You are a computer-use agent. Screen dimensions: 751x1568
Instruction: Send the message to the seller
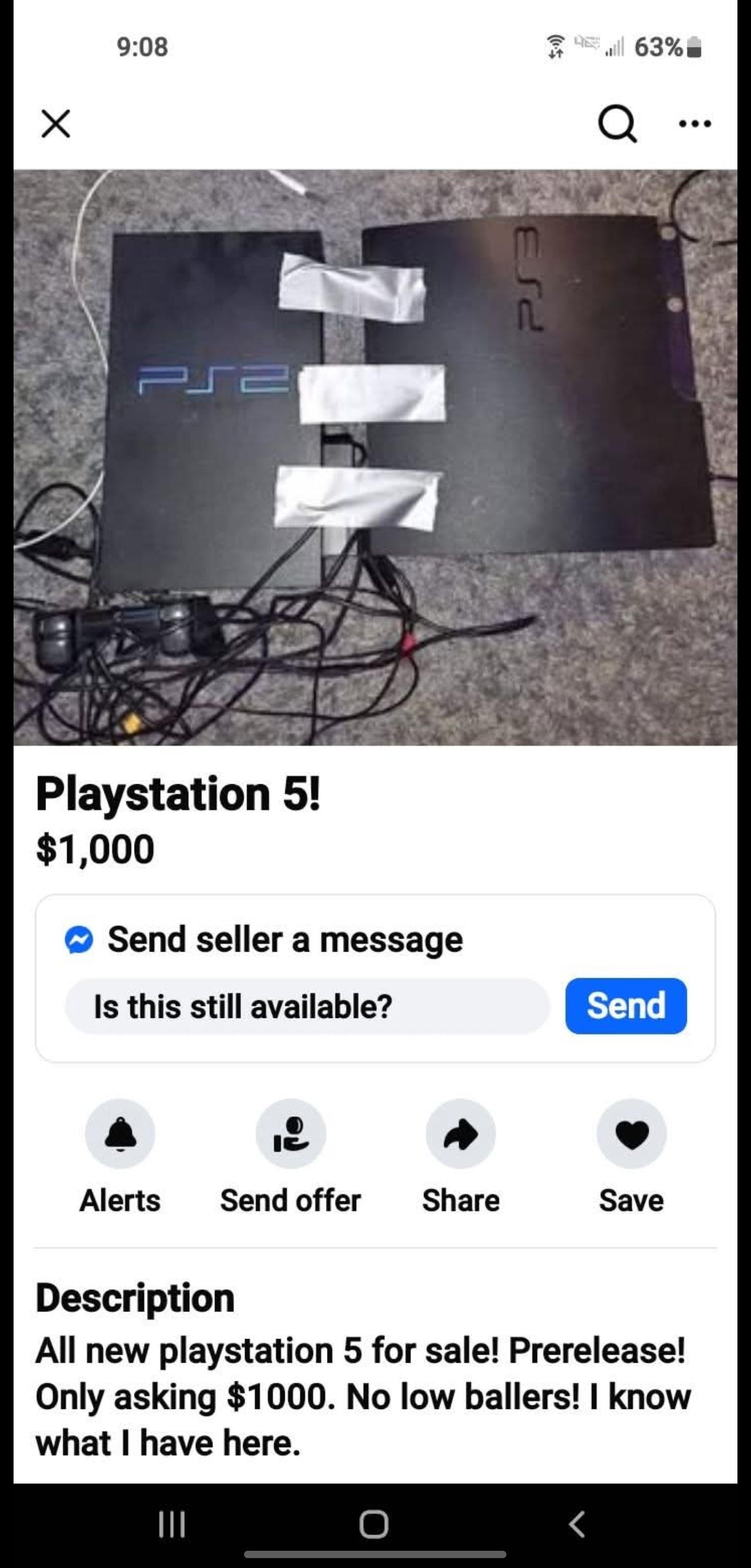click(x=626, y=1006)
